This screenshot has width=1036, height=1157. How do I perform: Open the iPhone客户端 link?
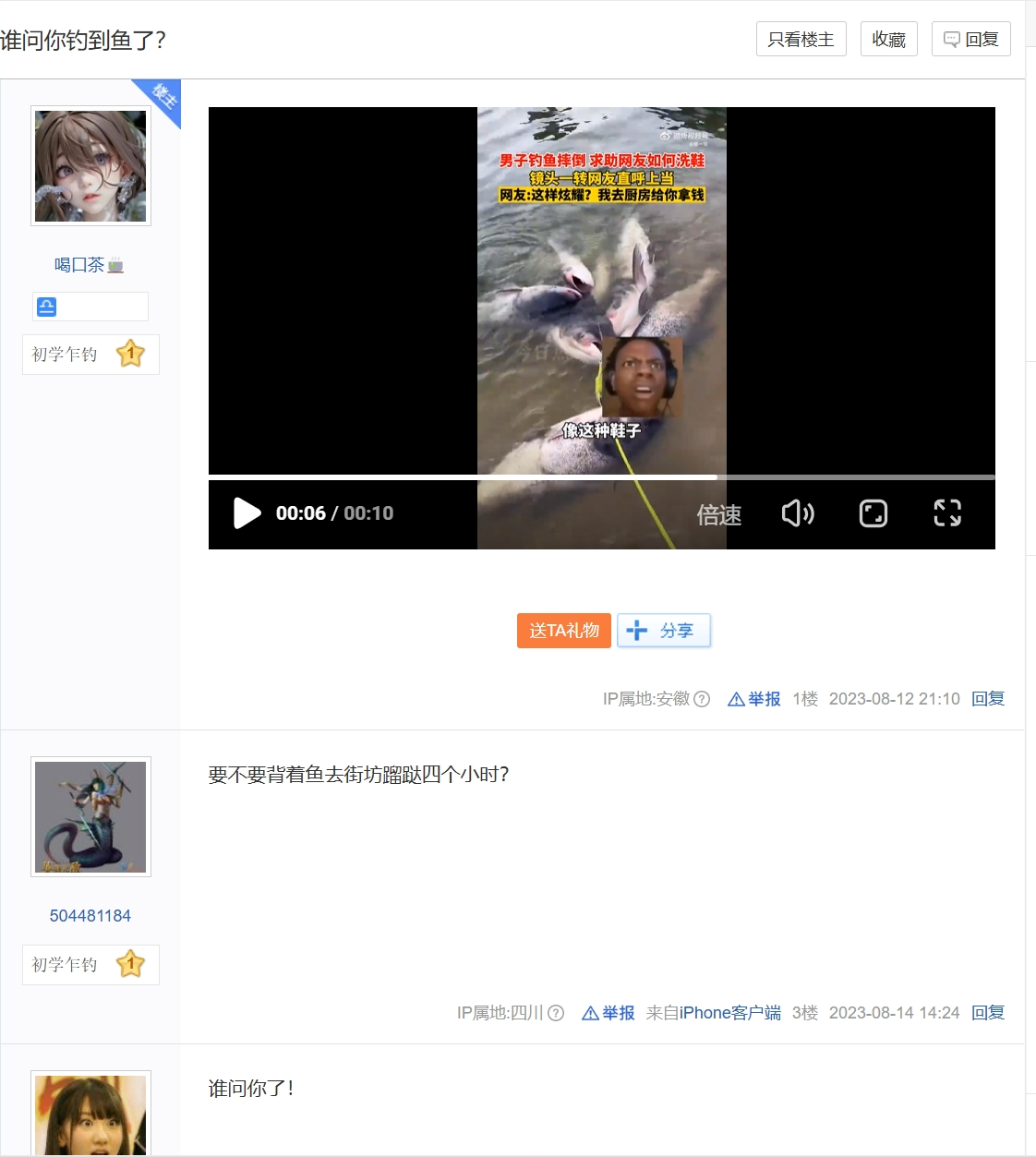[729, 1013]
